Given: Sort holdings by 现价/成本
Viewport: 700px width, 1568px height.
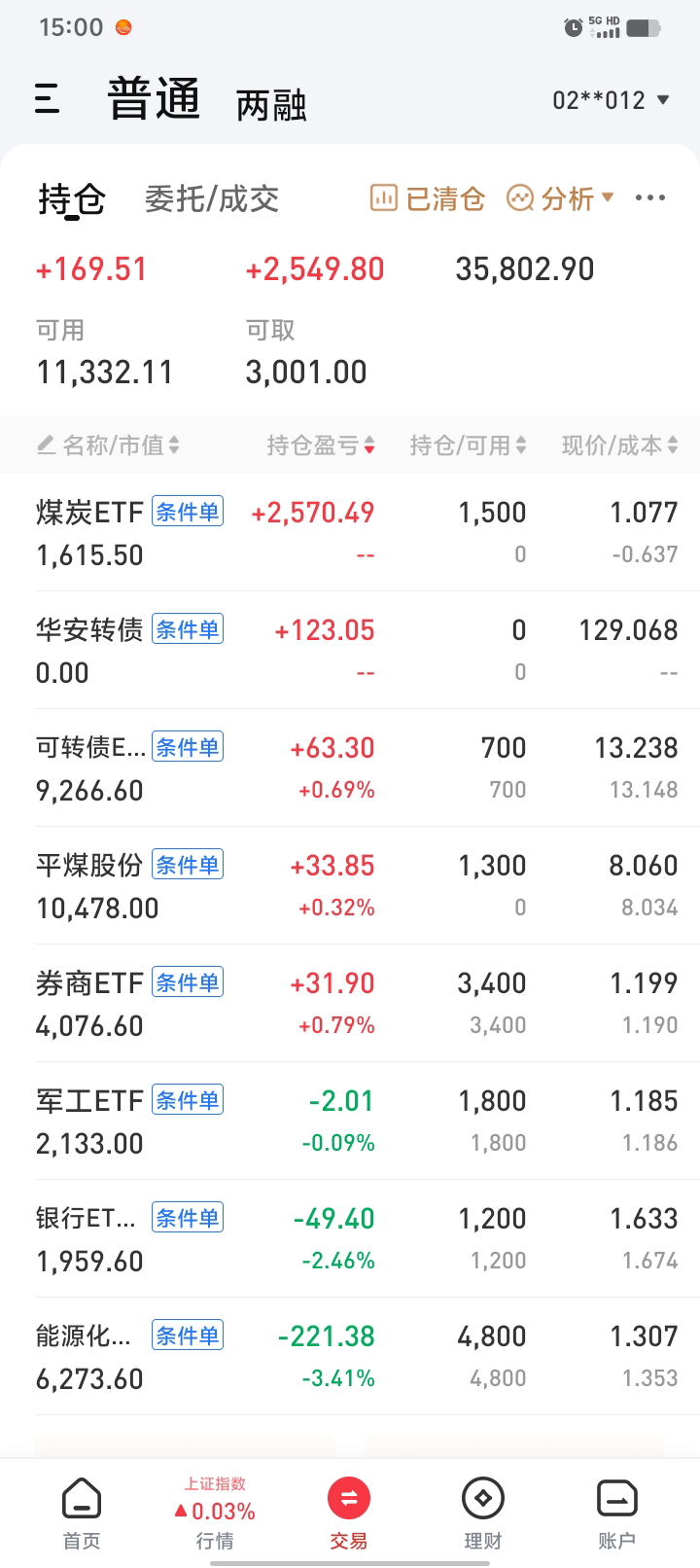Looking at the screenshot, I should 618,445.
